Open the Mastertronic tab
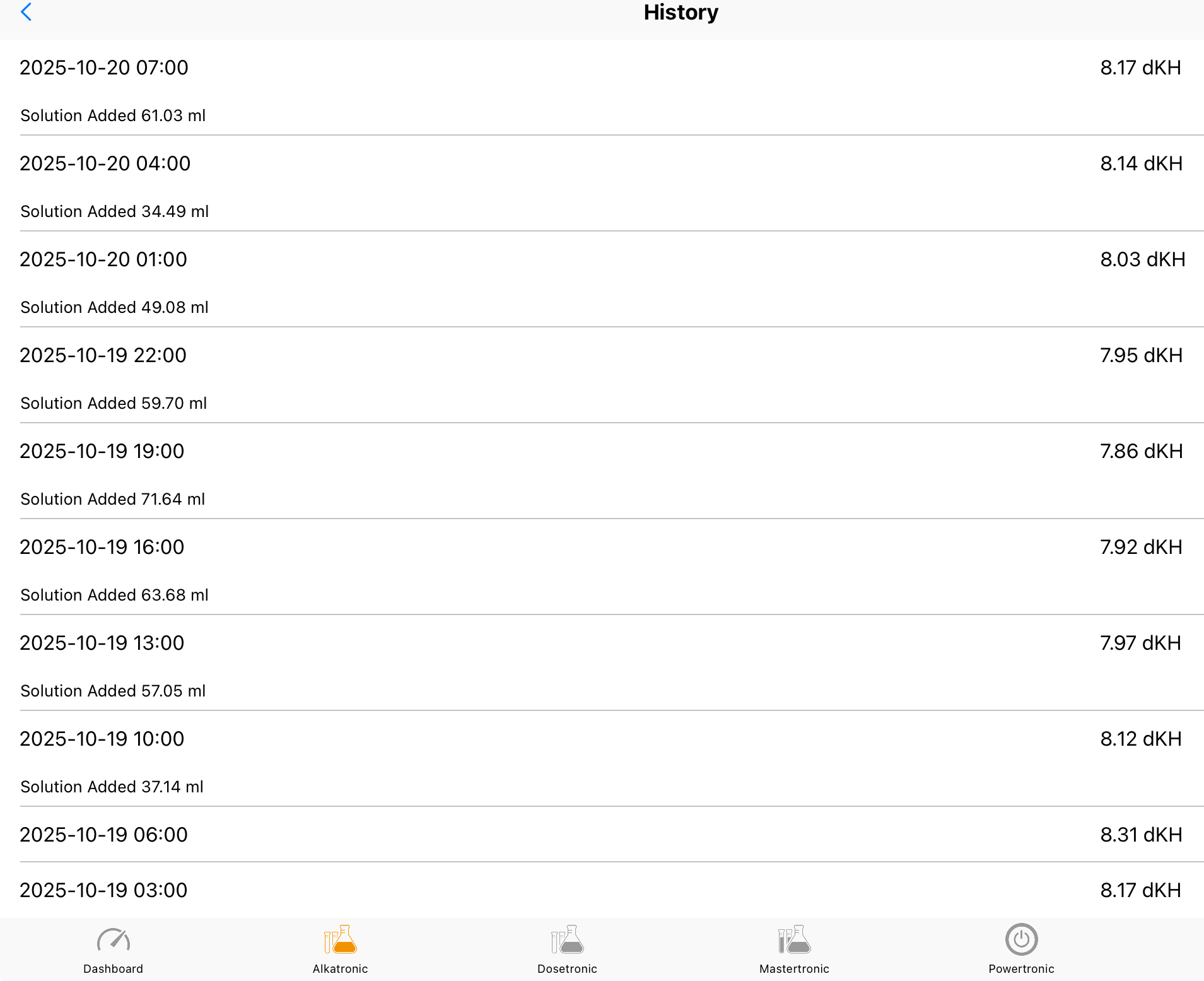This screenshot has height=981, width=1204. pyautogui.click(x=794, y=949)
